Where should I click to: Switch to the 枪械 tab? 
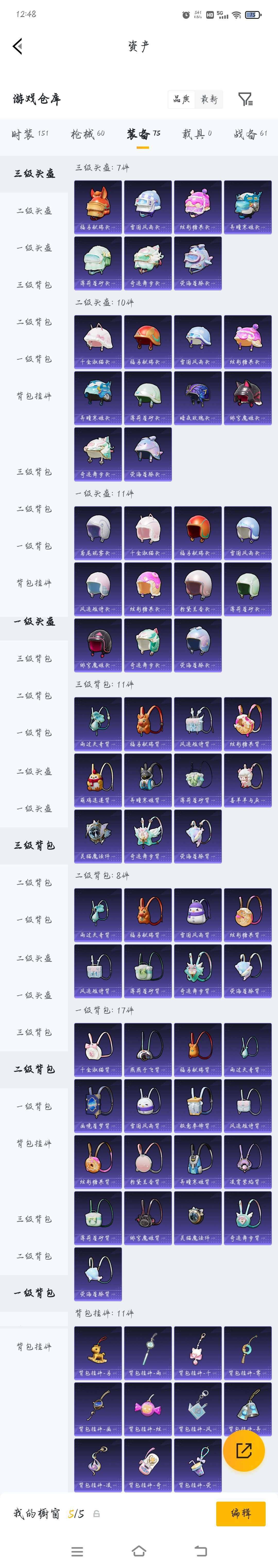point(87,134)
